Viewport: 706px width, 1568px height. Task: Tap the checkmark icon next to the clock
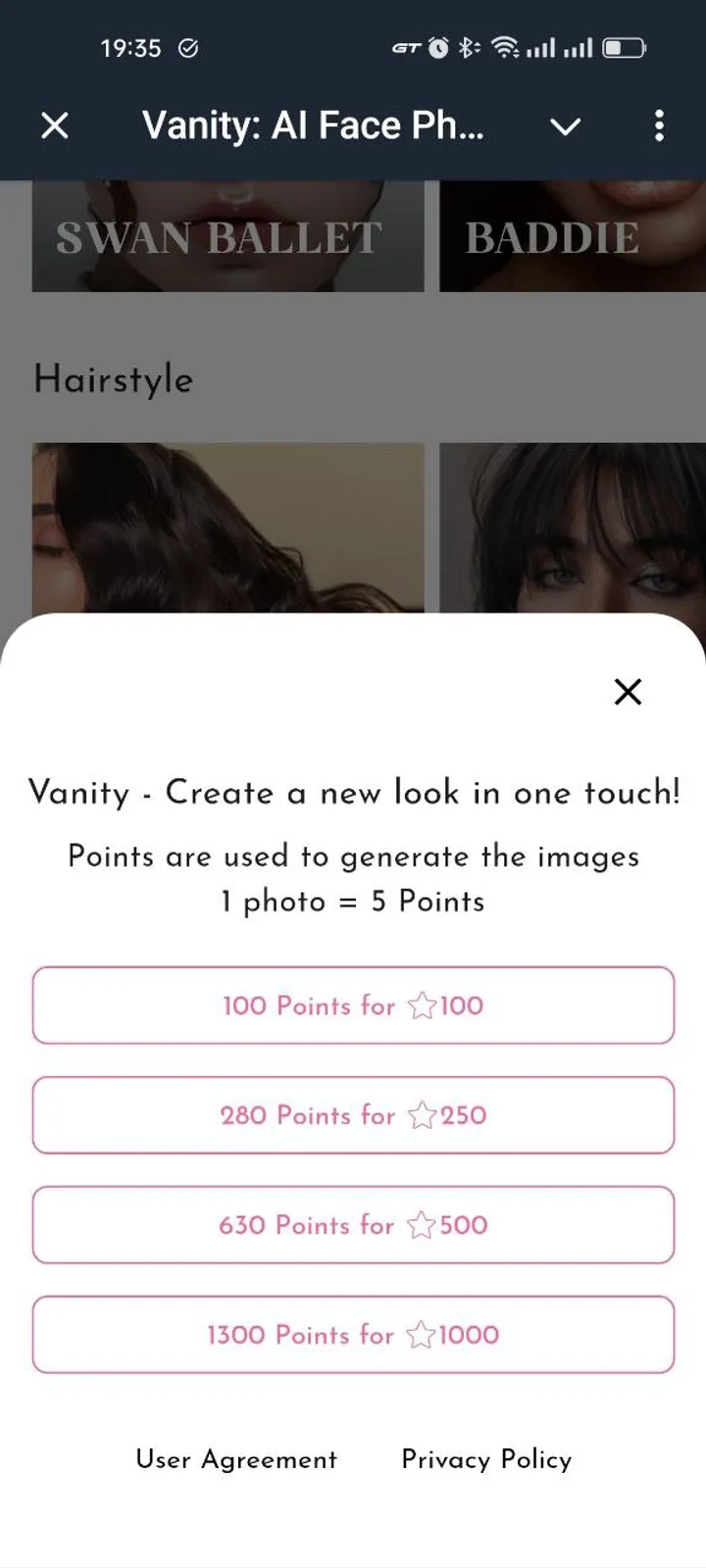pos(189,47)
